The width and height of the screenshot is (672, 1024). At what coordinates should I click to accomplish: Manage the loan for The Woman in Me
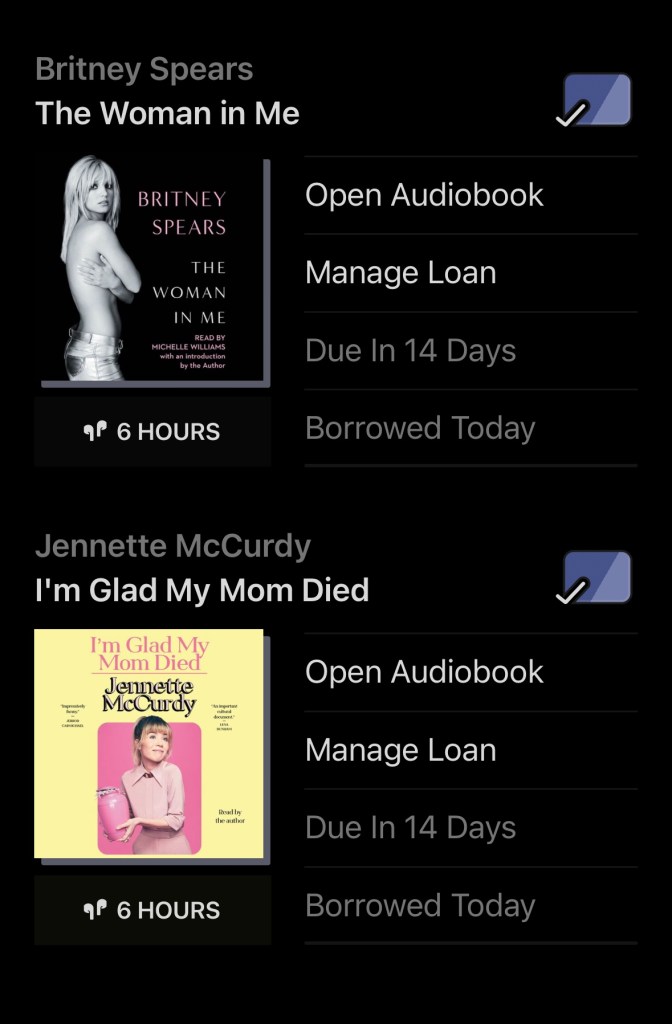pos(400,273)
